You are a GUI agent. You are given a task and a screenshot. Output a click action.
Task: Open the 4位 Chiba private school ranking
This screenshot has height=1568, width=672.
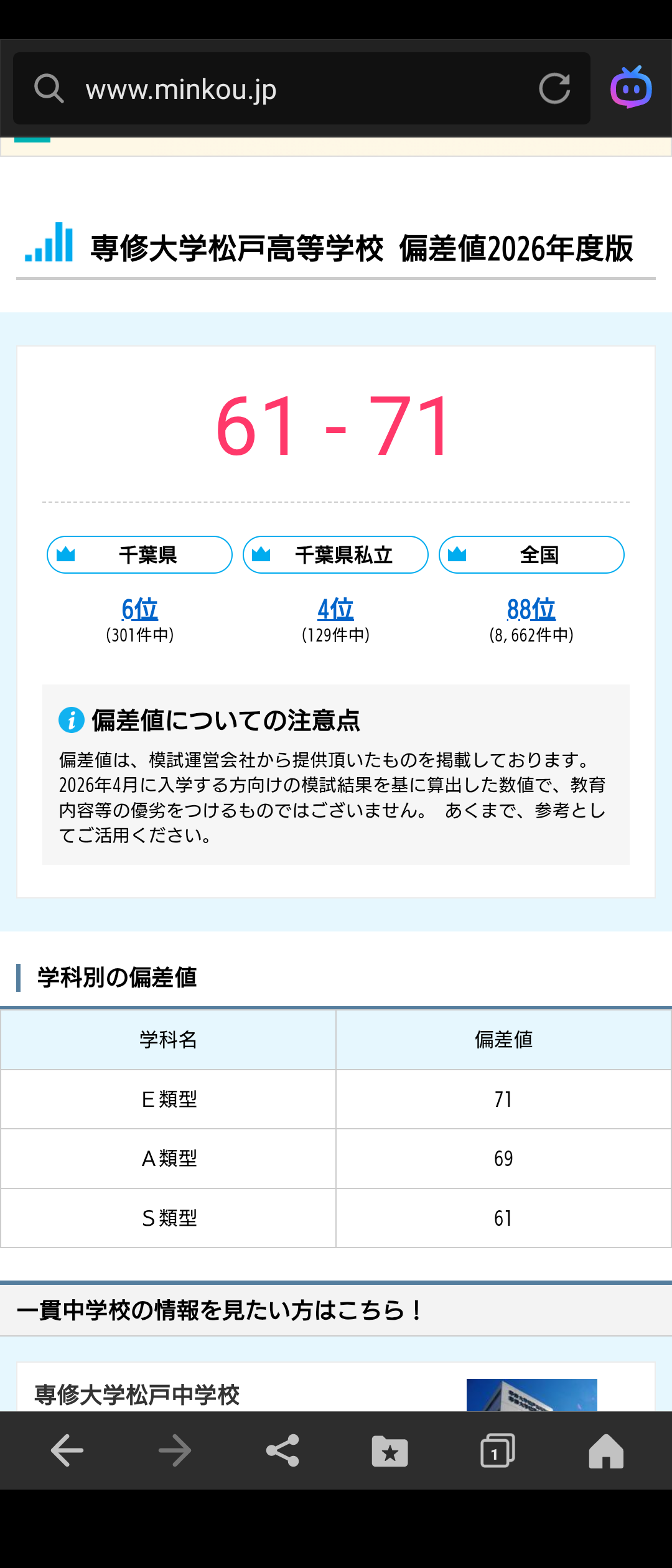point(335,609)
